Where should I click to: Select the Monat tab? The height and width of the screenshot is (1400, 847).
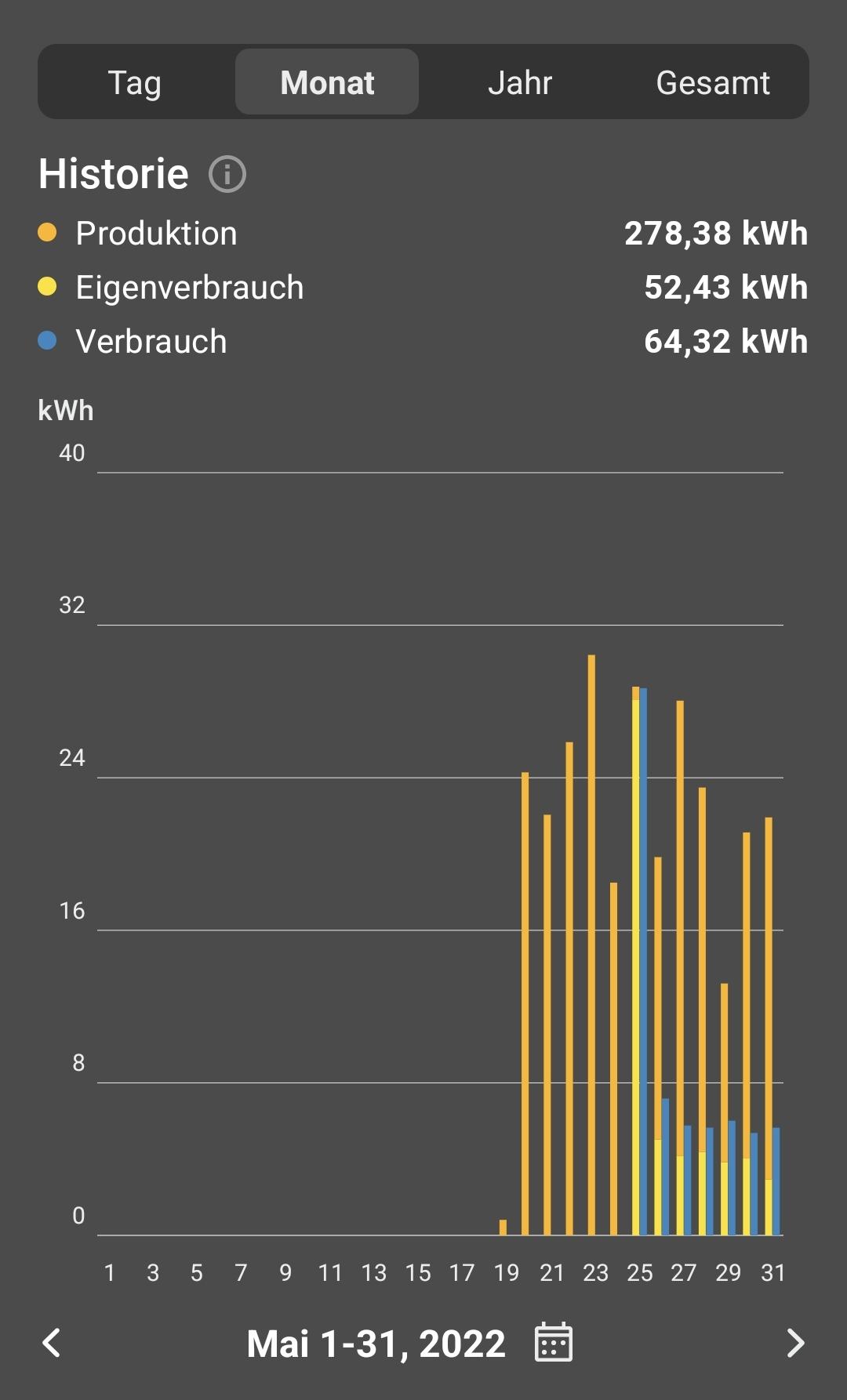[x=327, y=82]
